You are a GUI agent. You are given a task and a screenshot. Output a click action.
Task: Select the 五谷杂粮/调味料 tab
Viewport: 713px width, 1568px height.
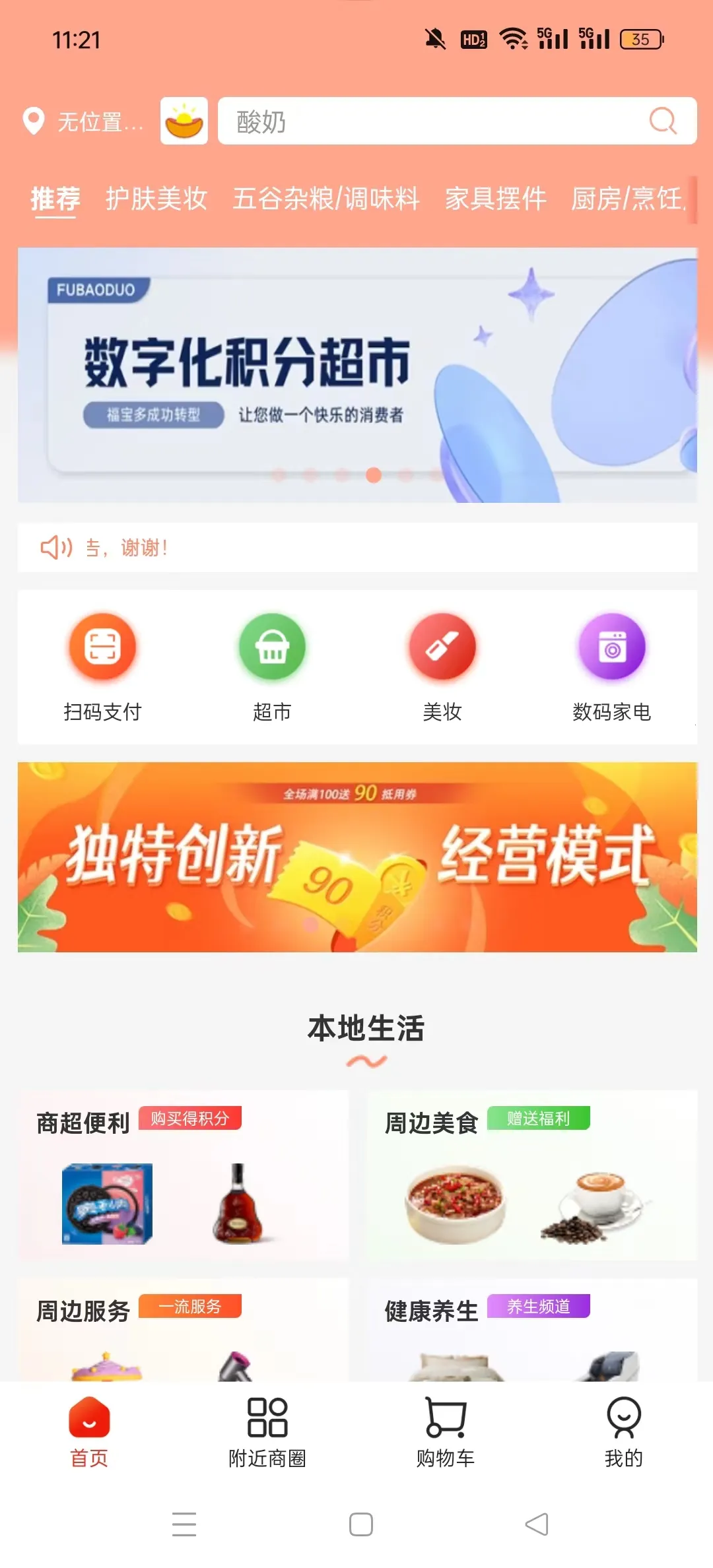[x=326, y=199]
